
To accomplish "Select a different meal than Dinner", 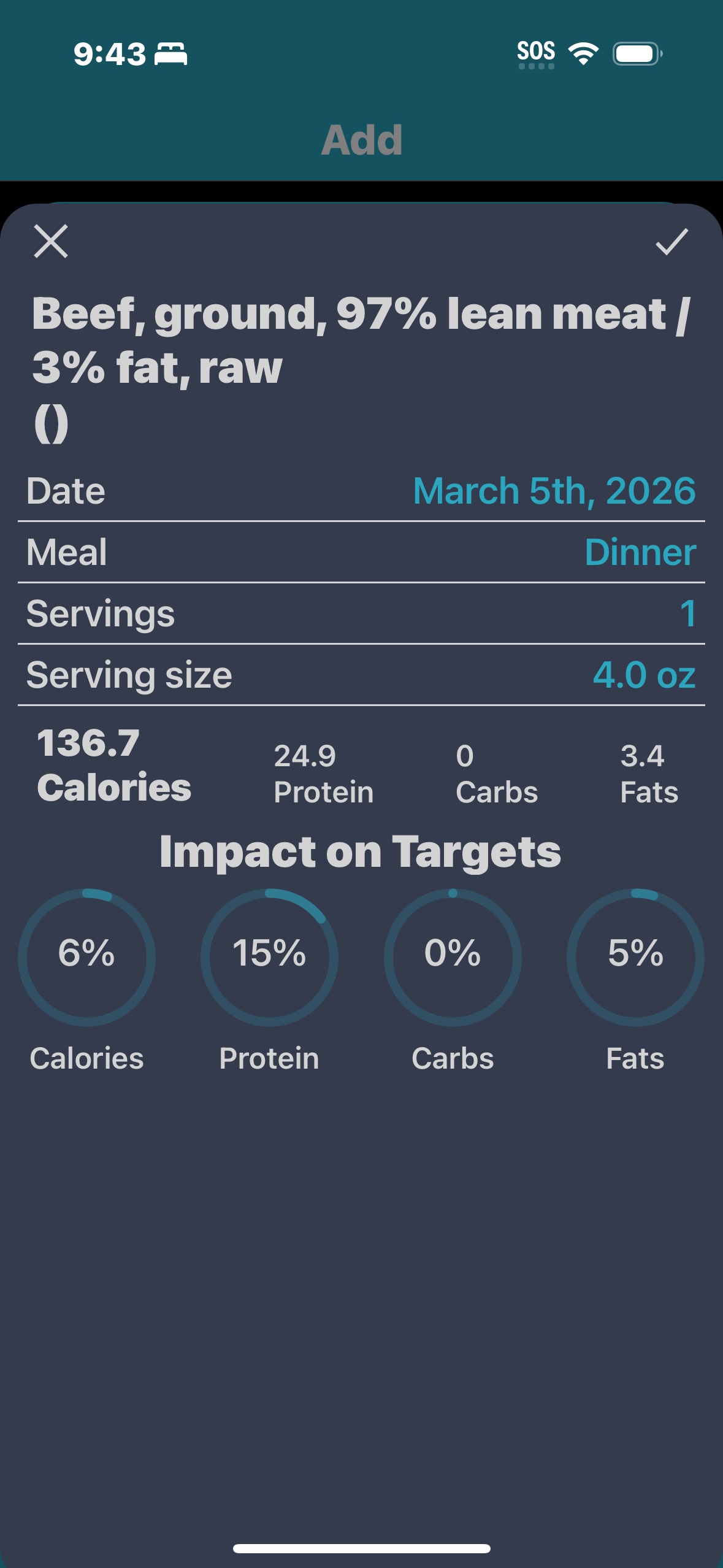I will pyautogui.click(x=640, y=552).
